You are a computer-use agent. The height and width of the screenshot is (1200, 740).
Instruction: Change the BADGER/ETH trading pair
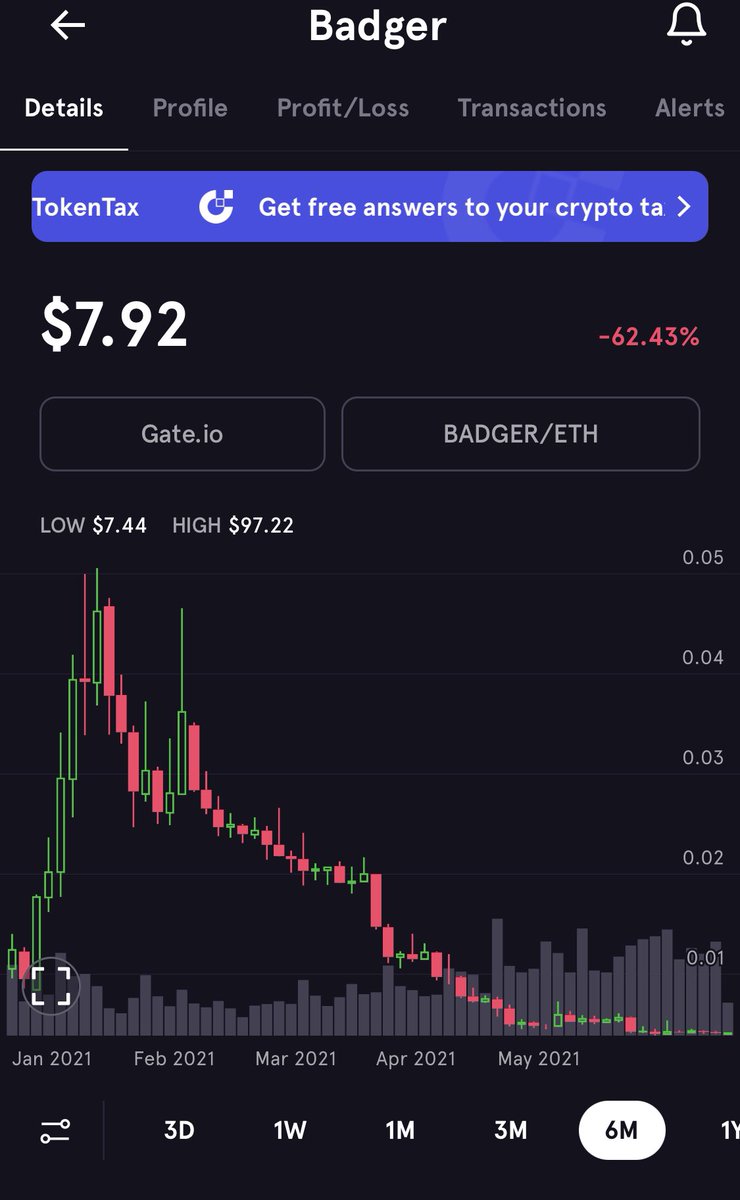521,434
